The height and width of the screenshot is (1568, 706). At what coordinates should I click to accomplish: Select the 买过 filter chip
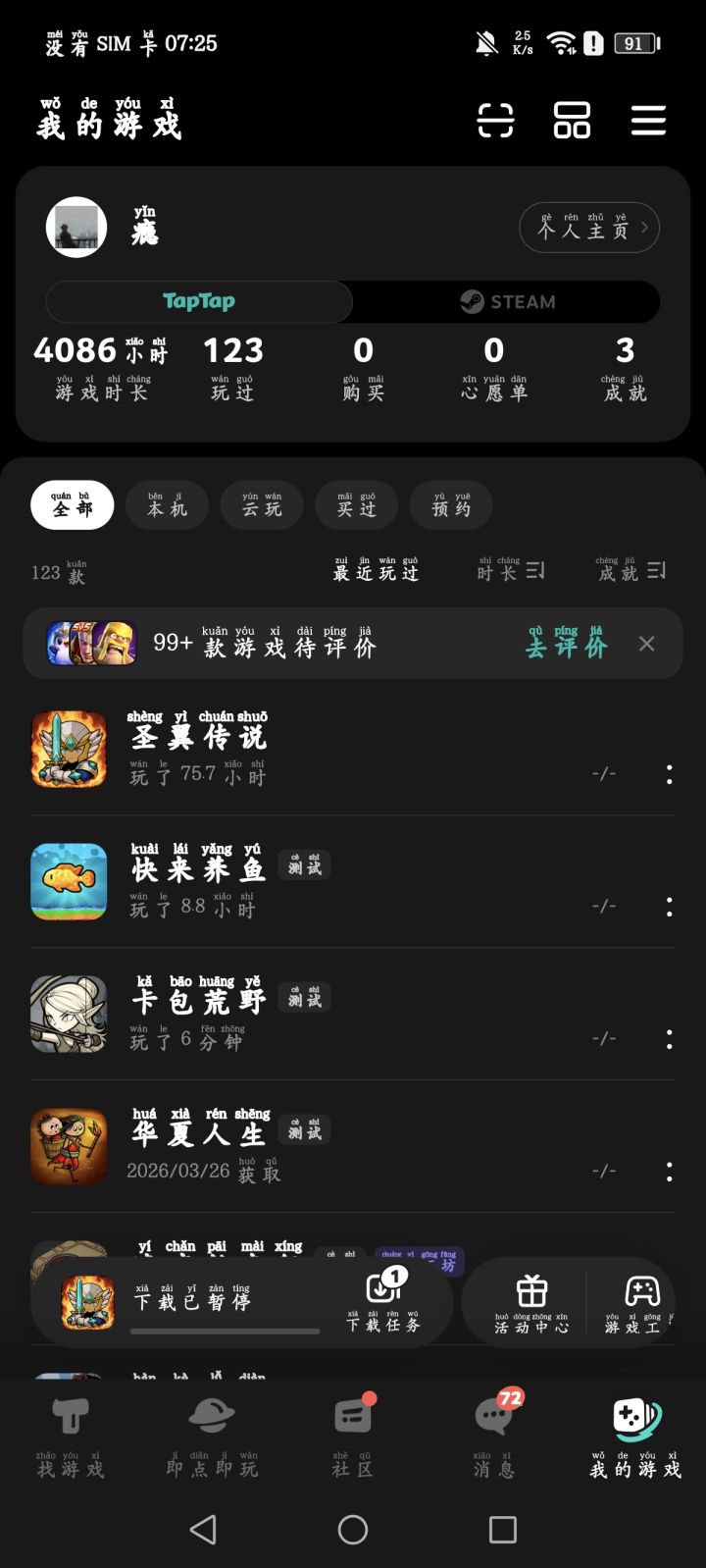[356, 505]
